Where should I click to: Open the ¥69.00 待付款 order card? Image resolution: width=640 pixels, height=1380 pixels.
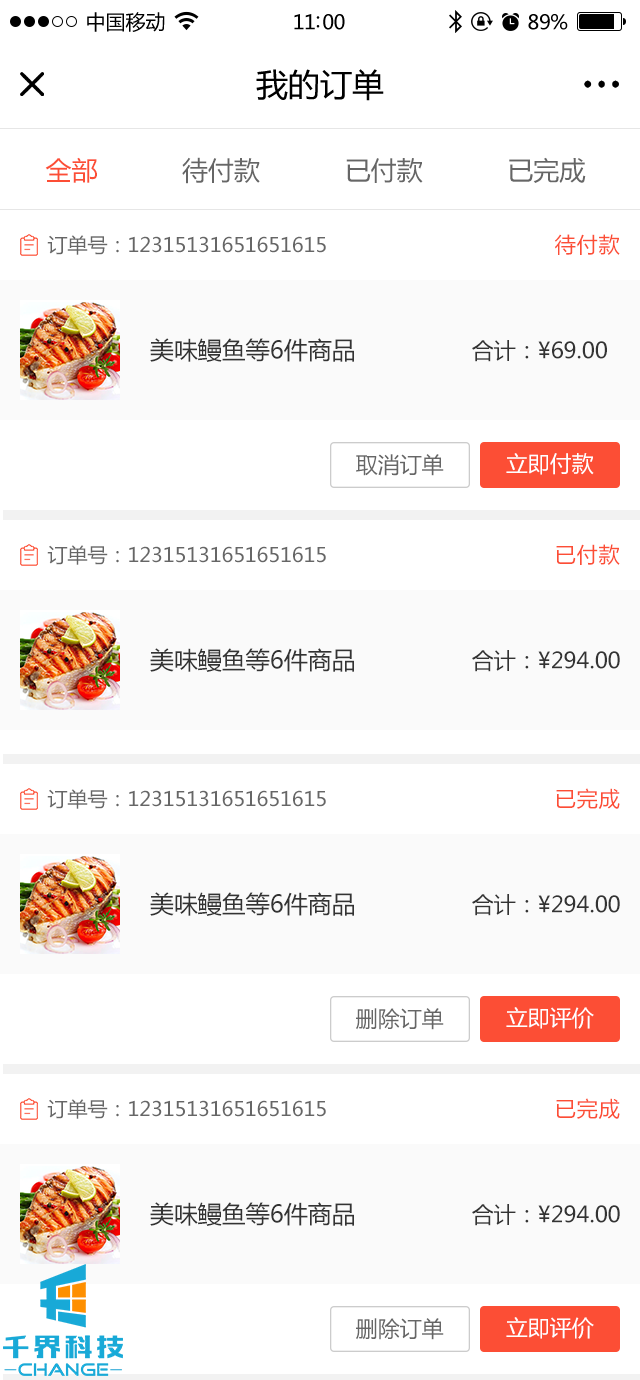click(320, 350)
